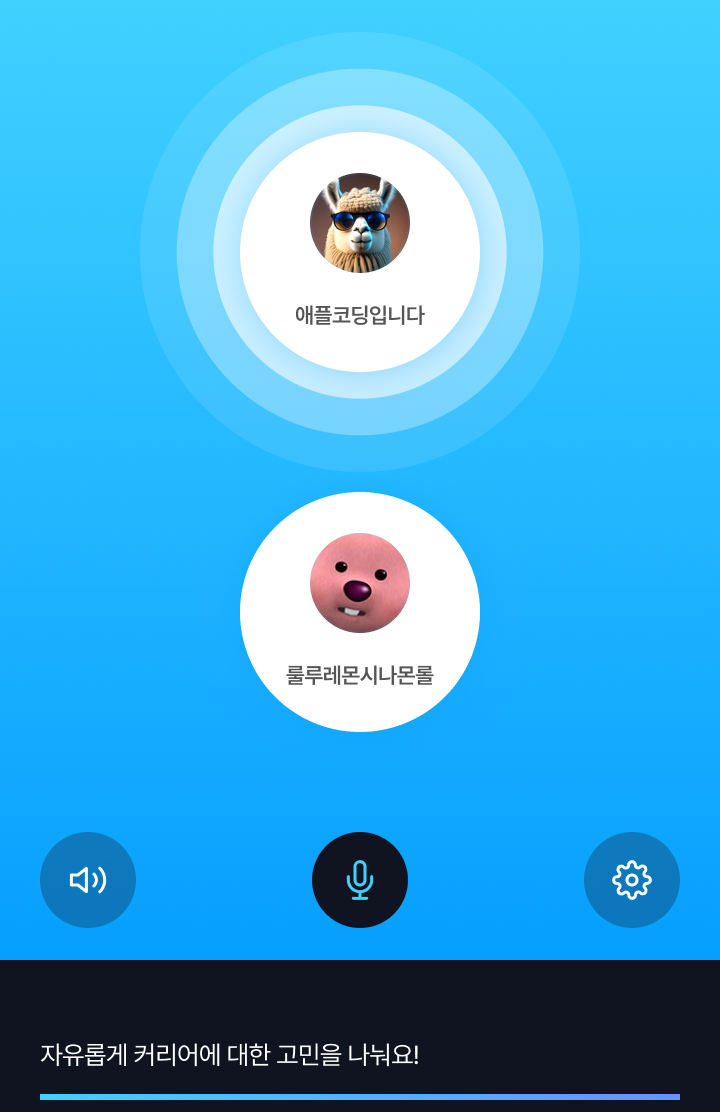Adjust audio via the loudspeaker icon
The width and height of the screenshot is (720, 1112).
(88, 880)
